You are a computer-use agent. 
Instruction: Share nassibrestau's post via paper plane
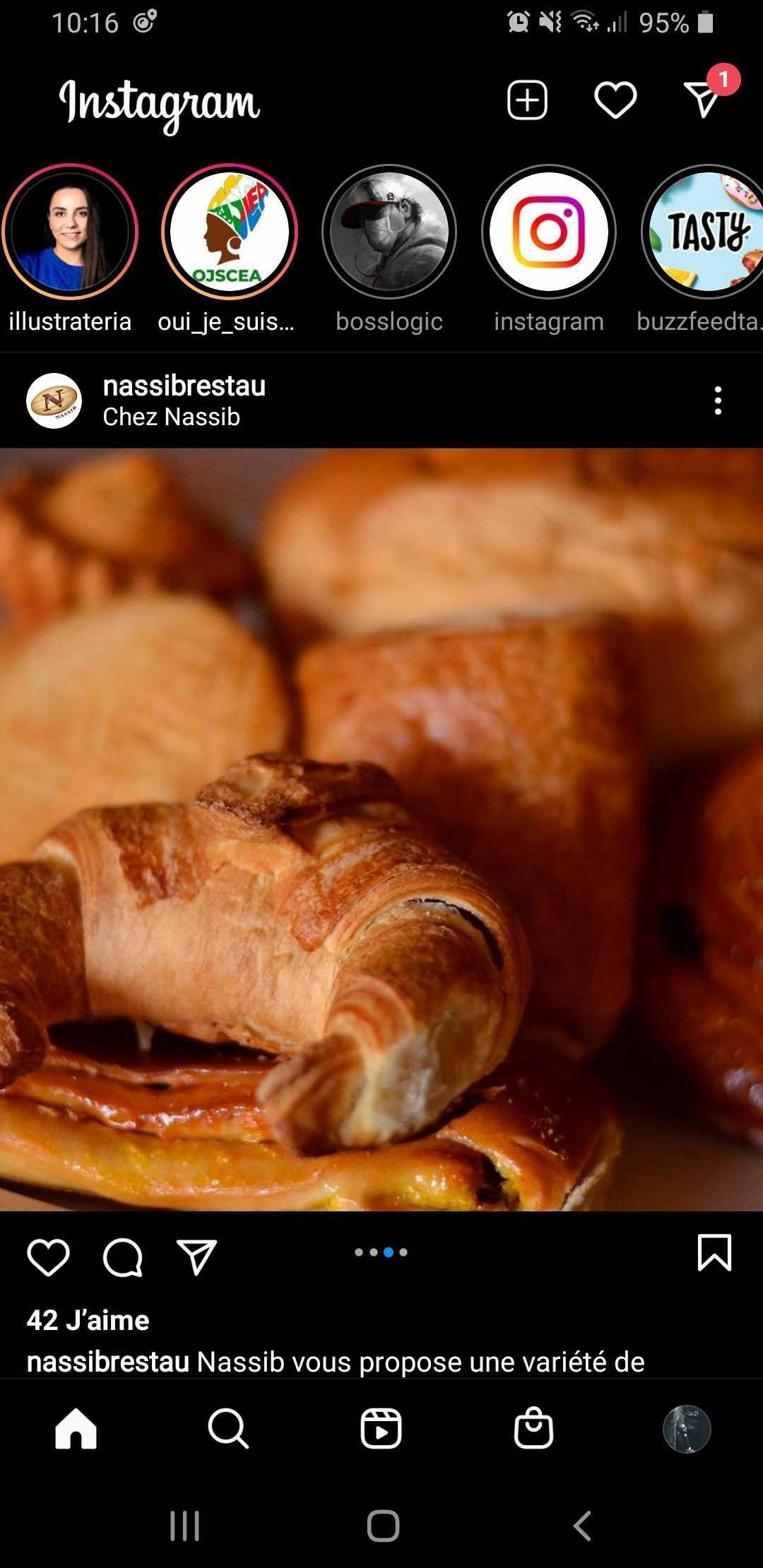coord(196,1257)
